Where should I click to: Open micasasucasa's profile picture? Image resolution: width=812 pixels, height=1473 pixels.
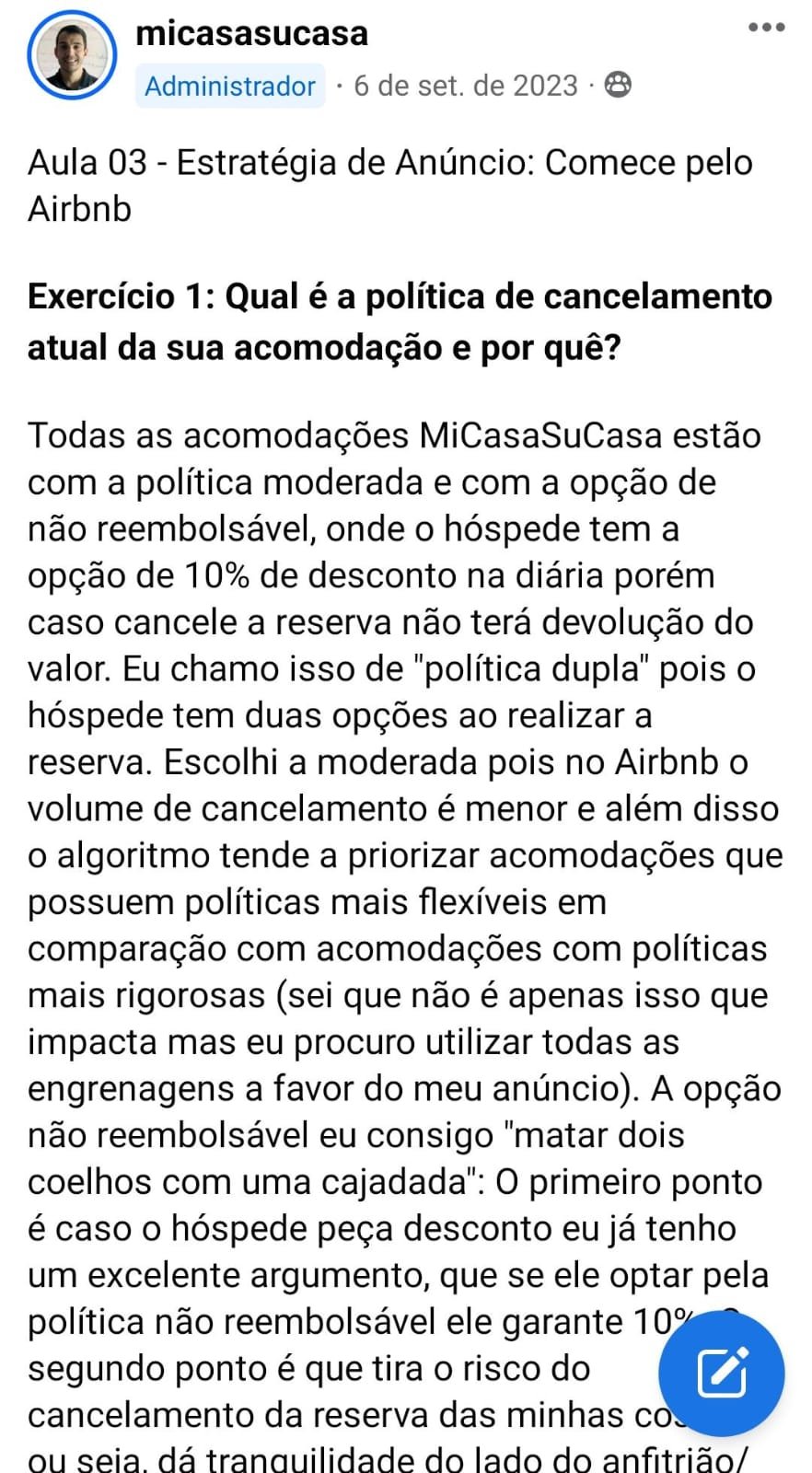72,55
